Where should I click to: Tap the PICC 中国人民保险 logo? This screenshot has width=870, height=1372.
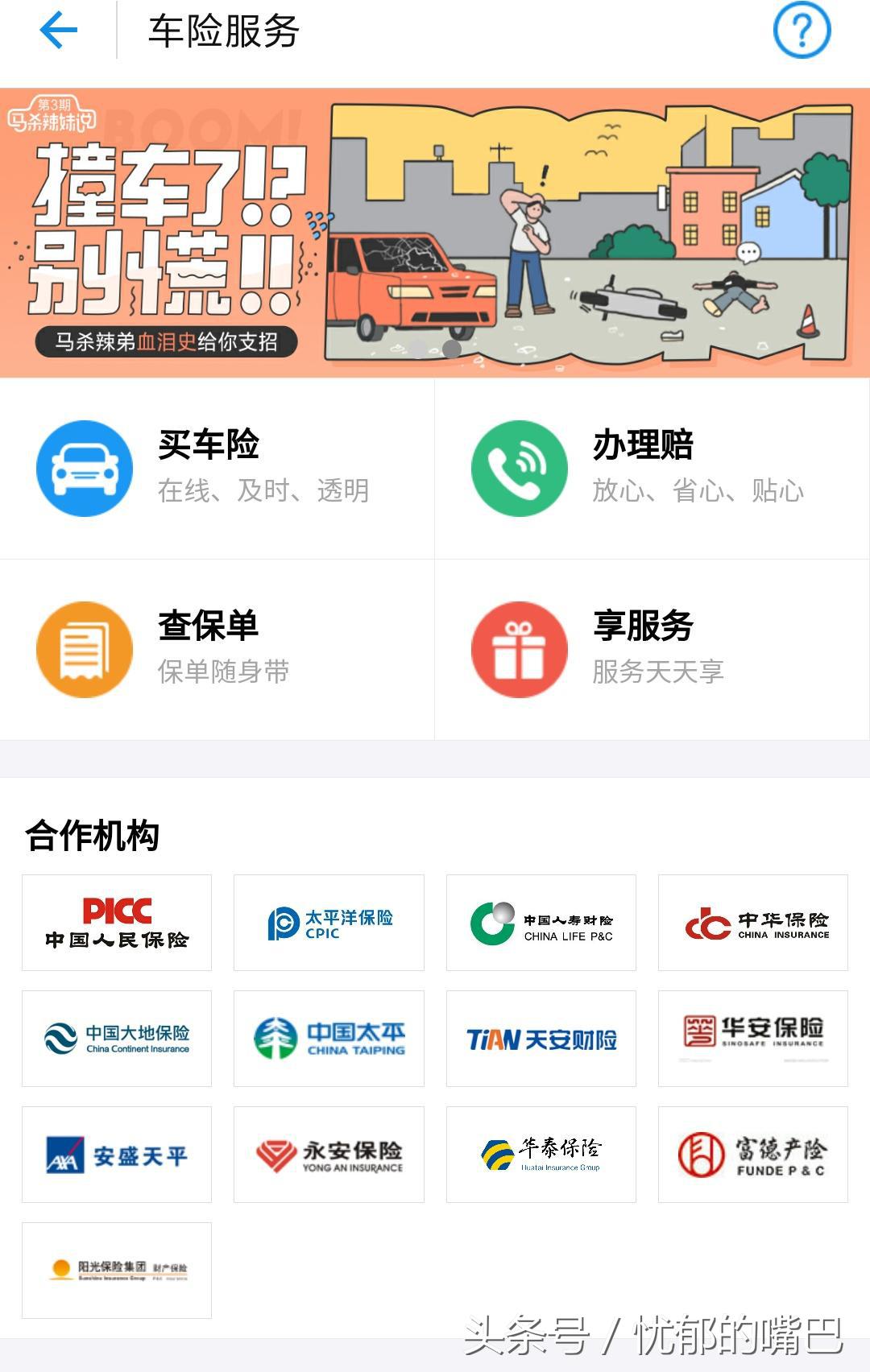coord(117,923)
